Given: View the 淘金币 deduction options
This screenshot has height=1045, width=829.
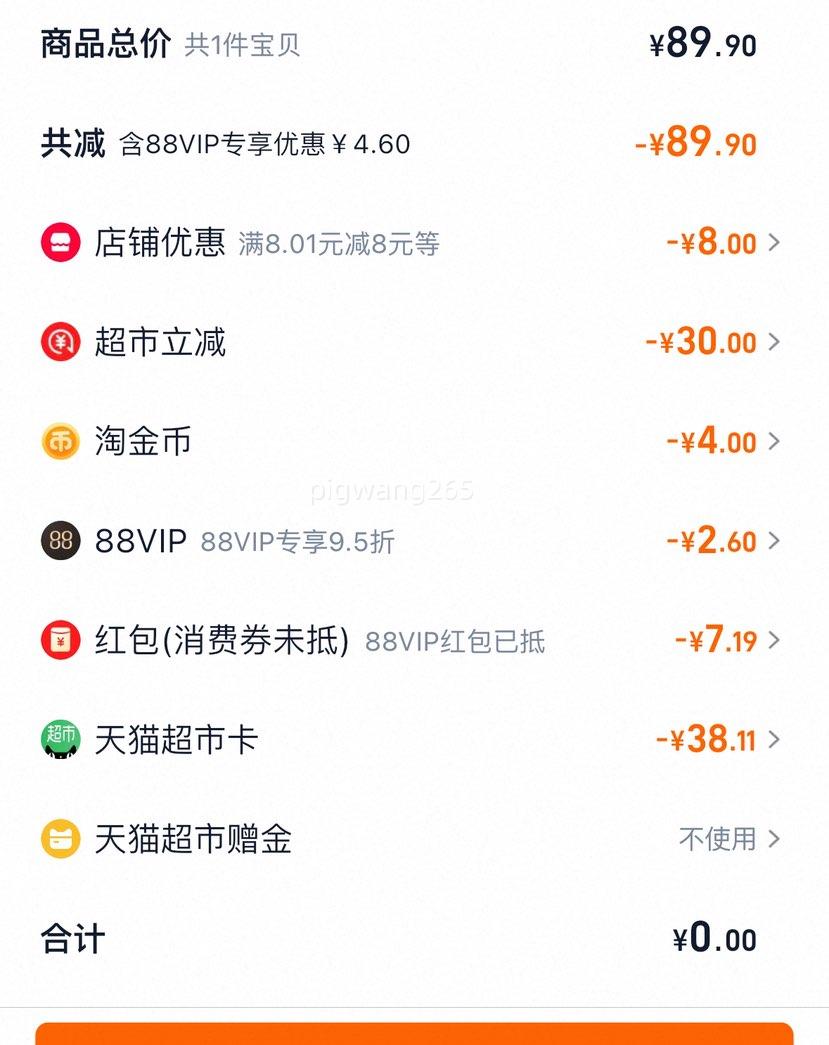Looking at the screenshot, I should [722, 441].
